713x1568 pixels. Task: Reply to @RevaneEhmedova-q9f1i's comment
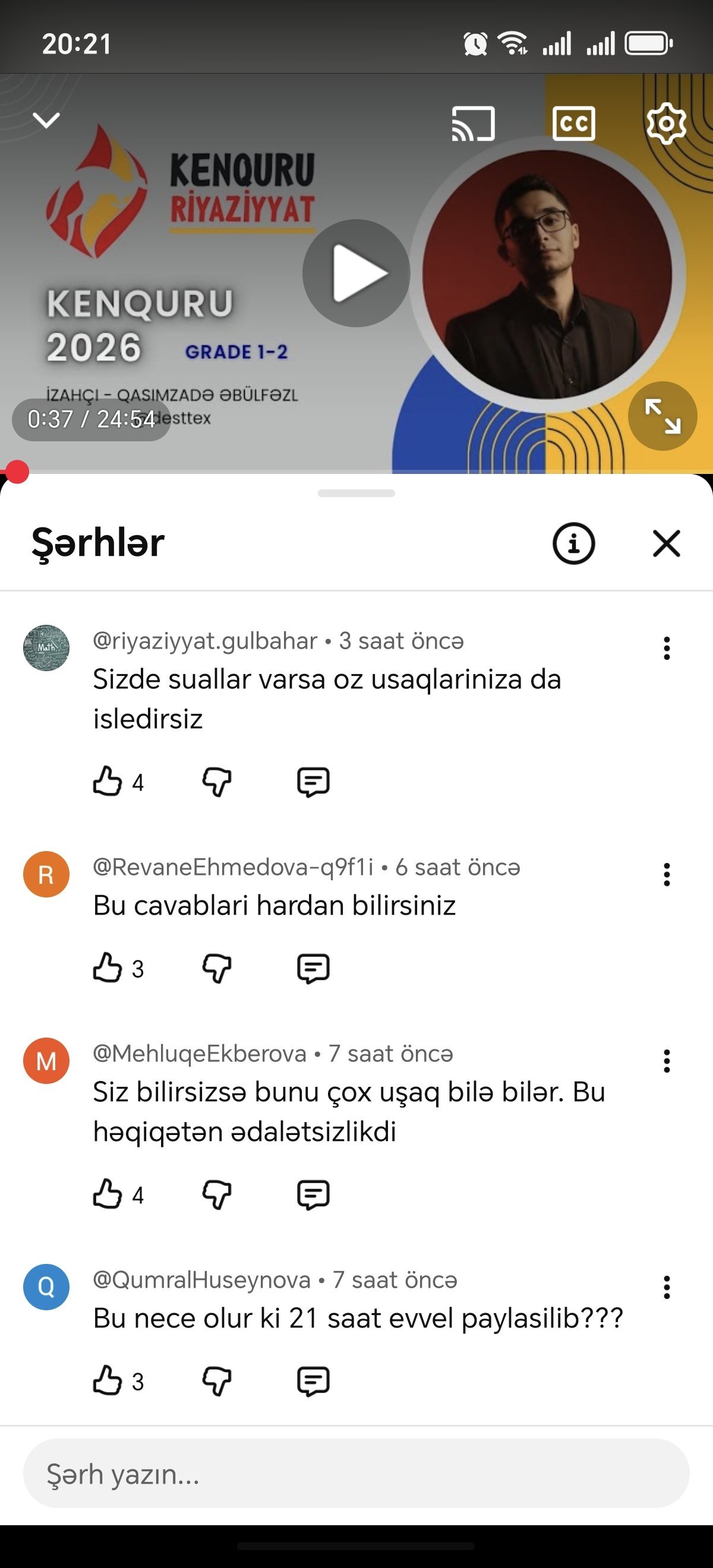pyautogui.click(x=313, y=968)
